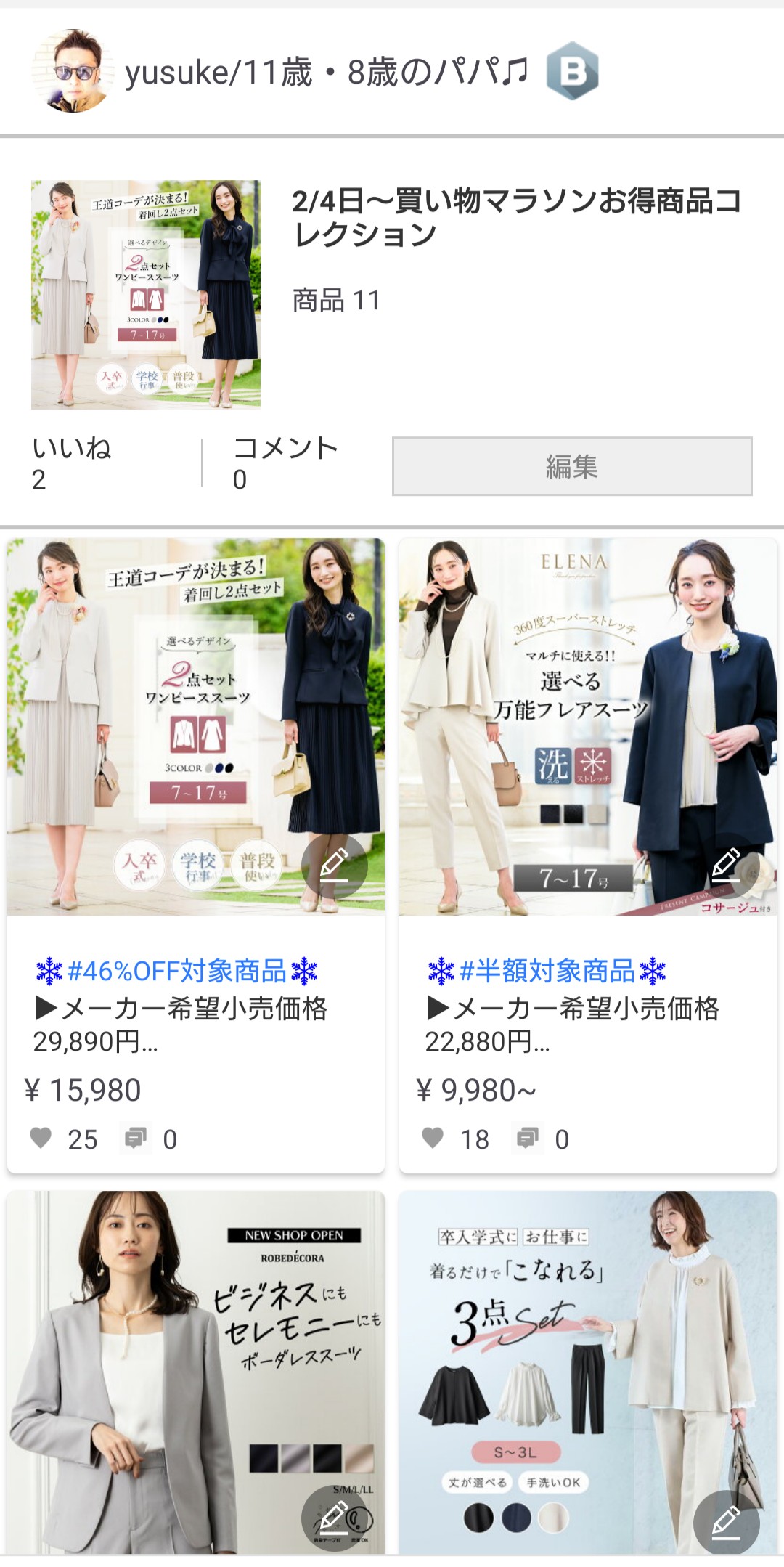The width and height of the screenshot is (784, 1567).
Task: Edit the 46%OFF two-piece suit item
Action: [334, 867]
